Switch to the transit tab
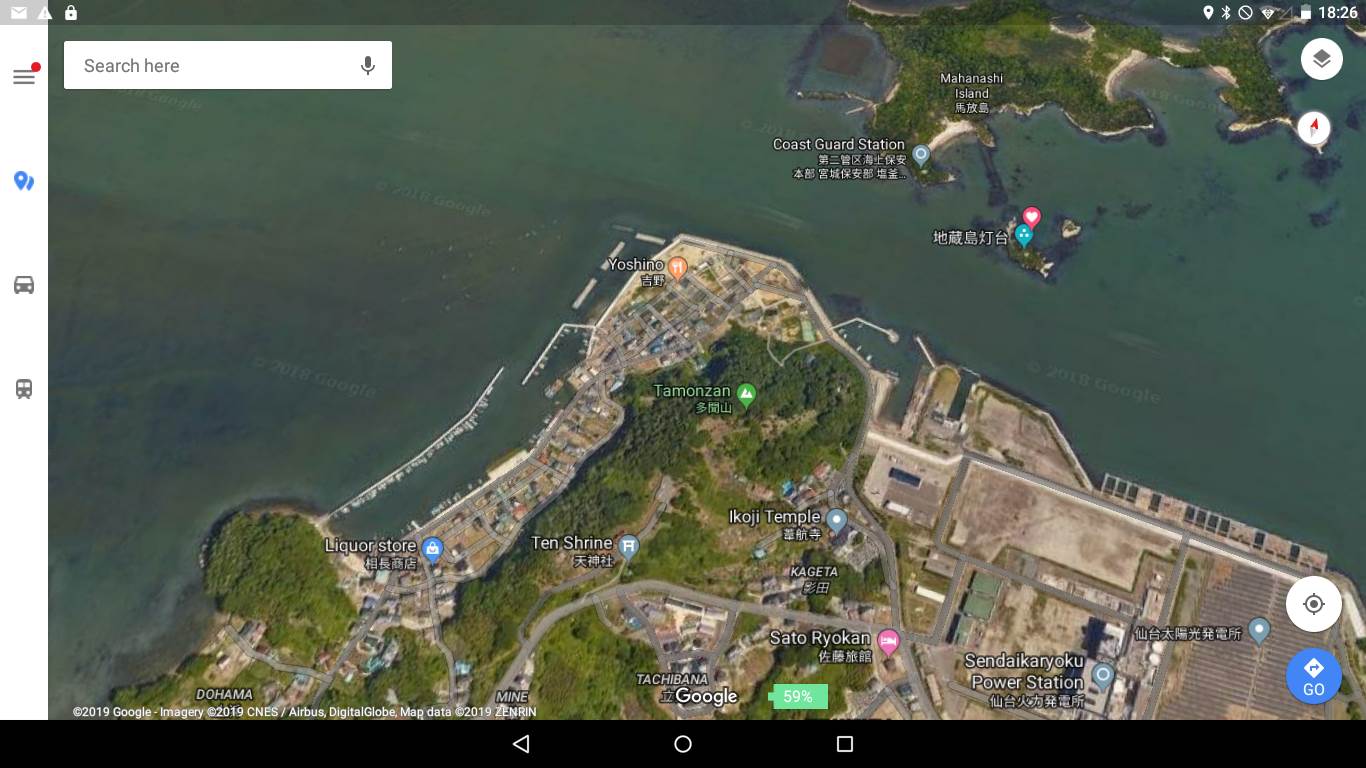The image size is (1366, 768). [24, 389]
